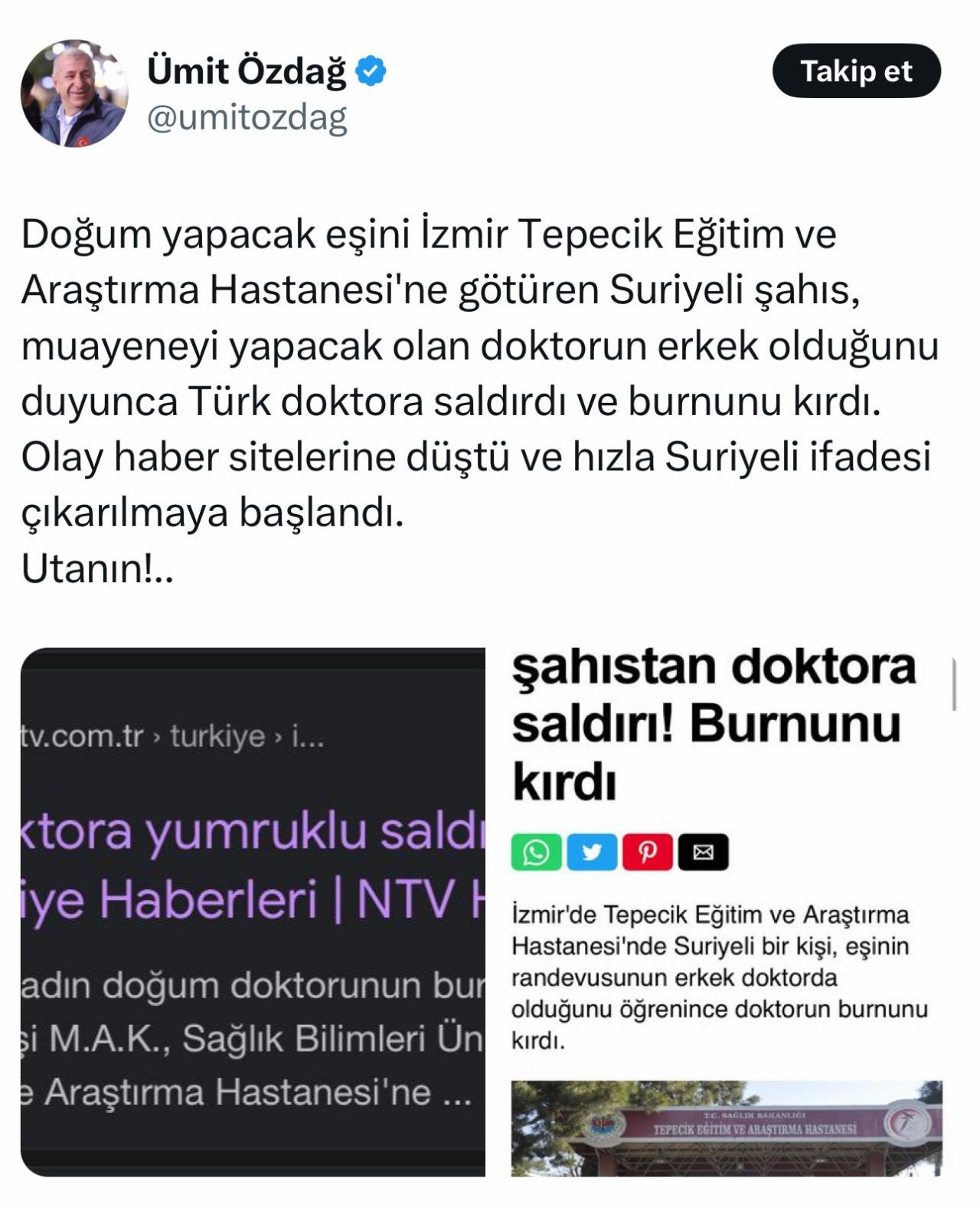This screenshot has width=980, height=1208.
Task: Tap Ümit Özdağ's circular profile photo
Action: click(77, 93)
